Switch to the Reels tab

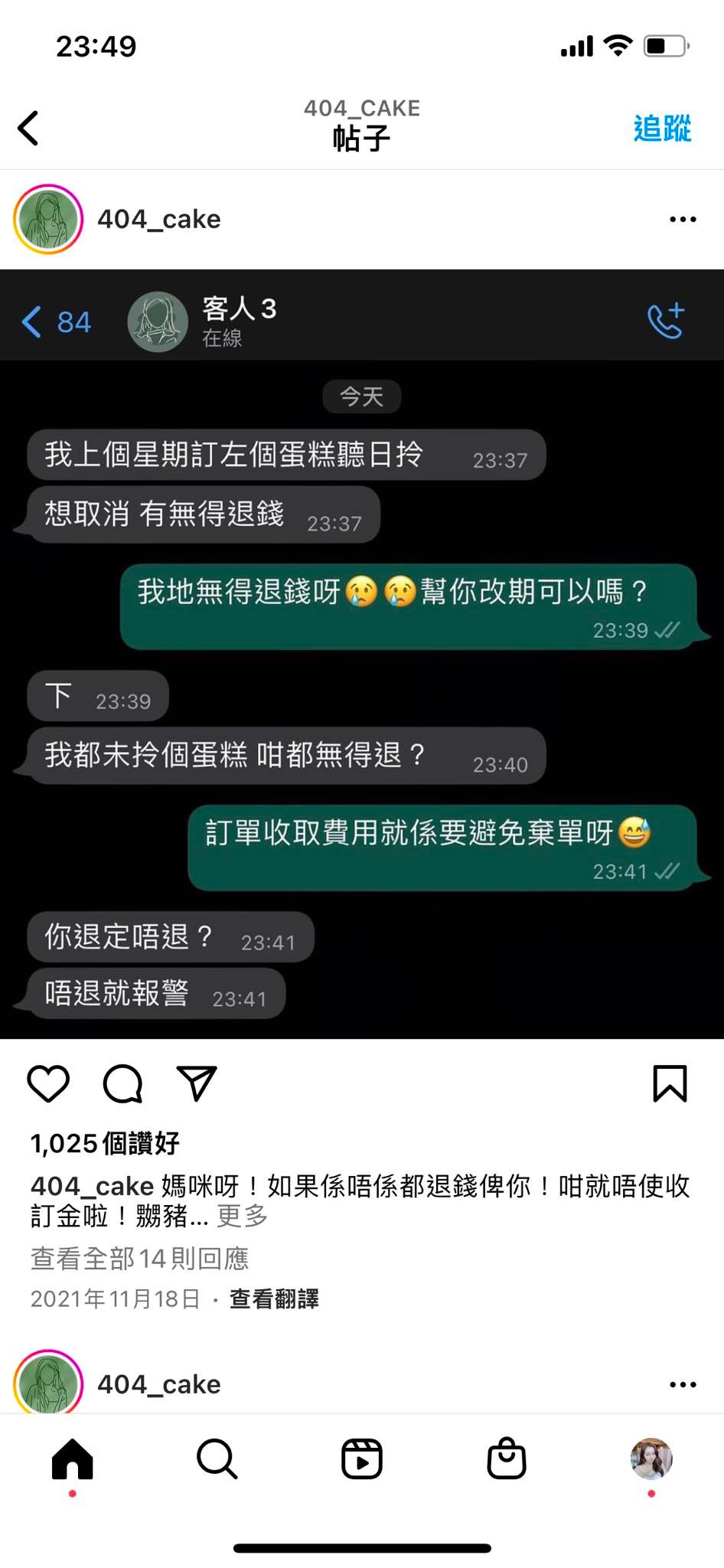coord(361,1459)
